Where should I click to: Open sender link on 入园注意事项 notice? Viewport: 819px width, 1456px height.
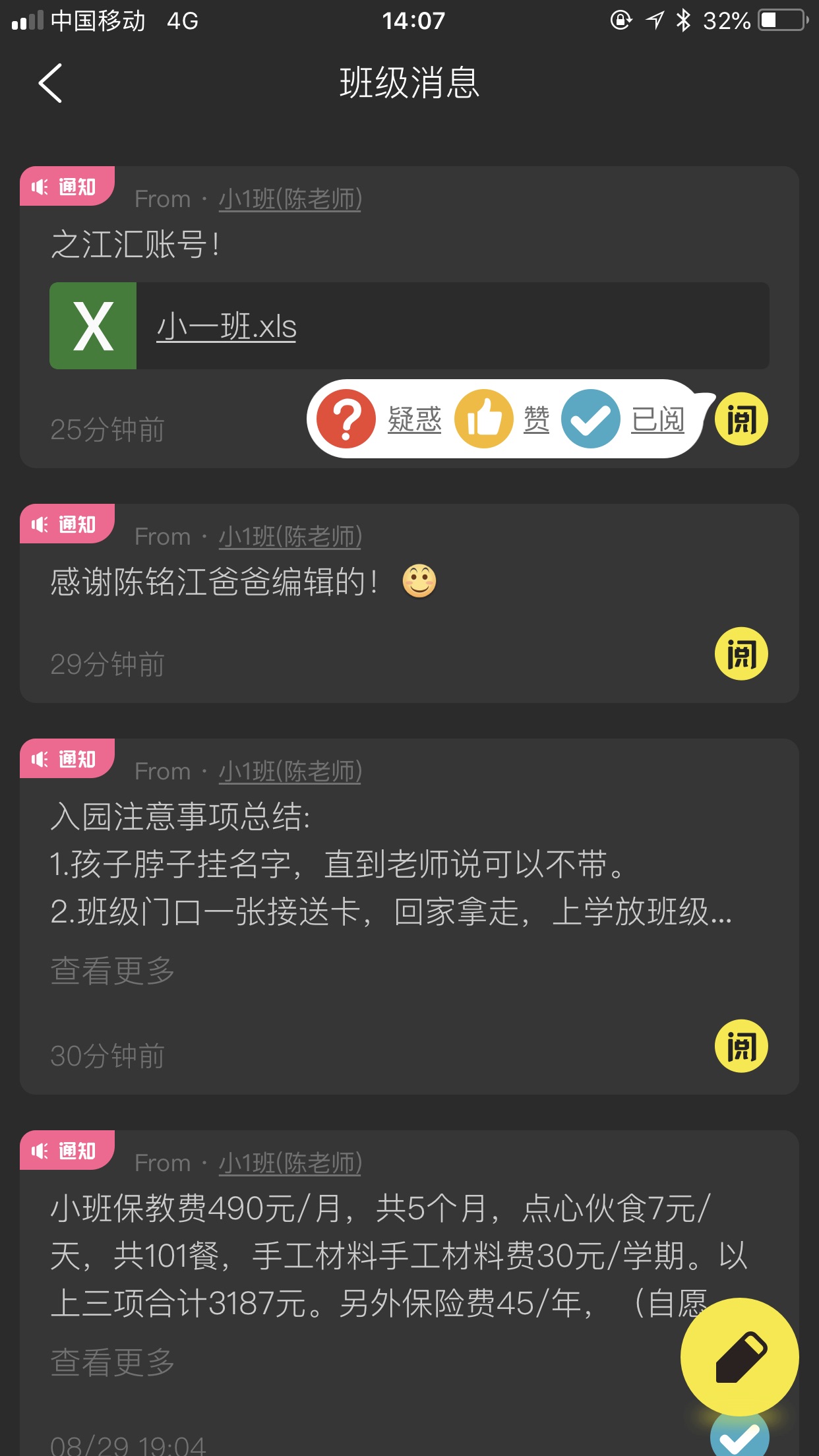(x=290, y=772)
